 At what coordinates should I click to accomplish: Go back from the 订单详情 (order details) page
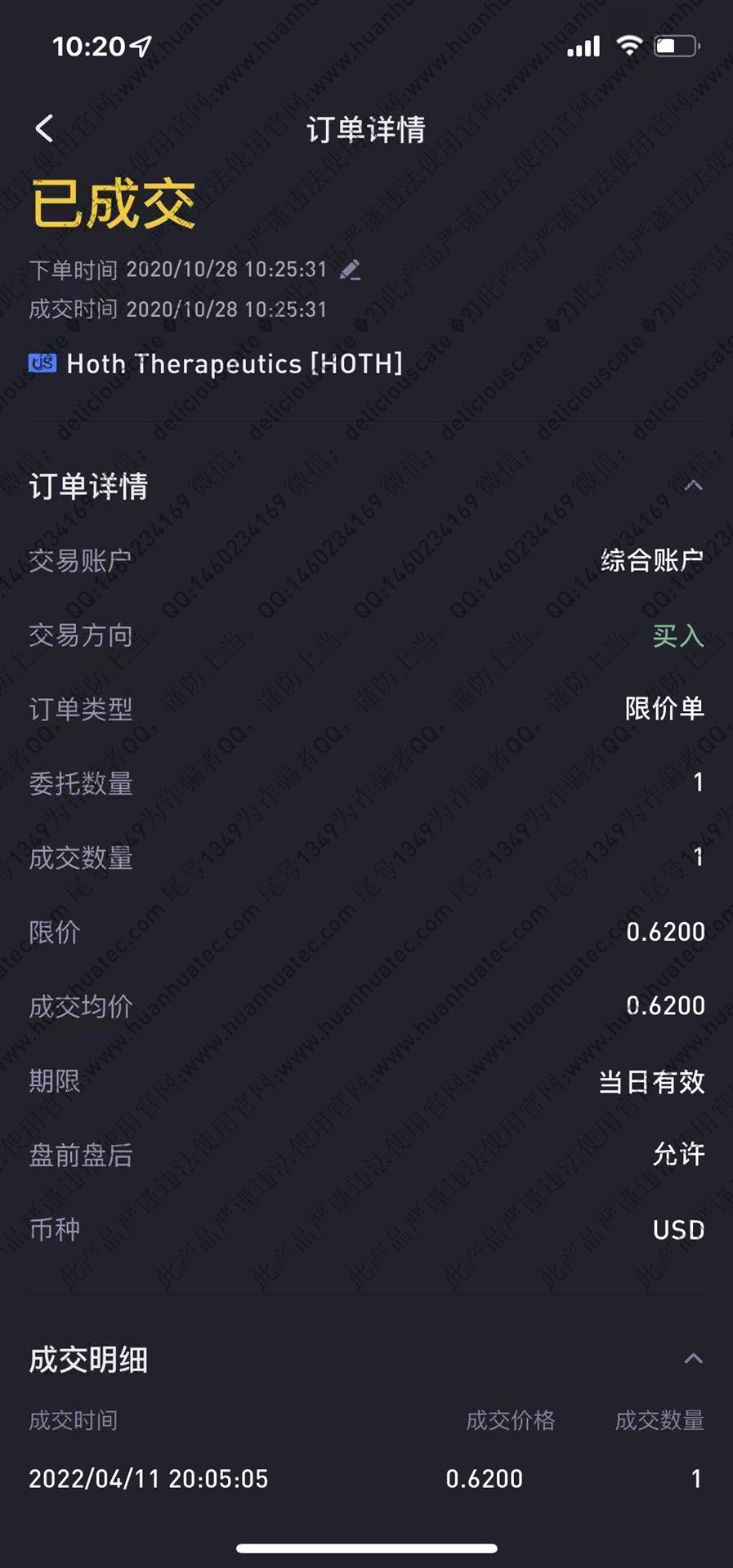pos(44,128)
